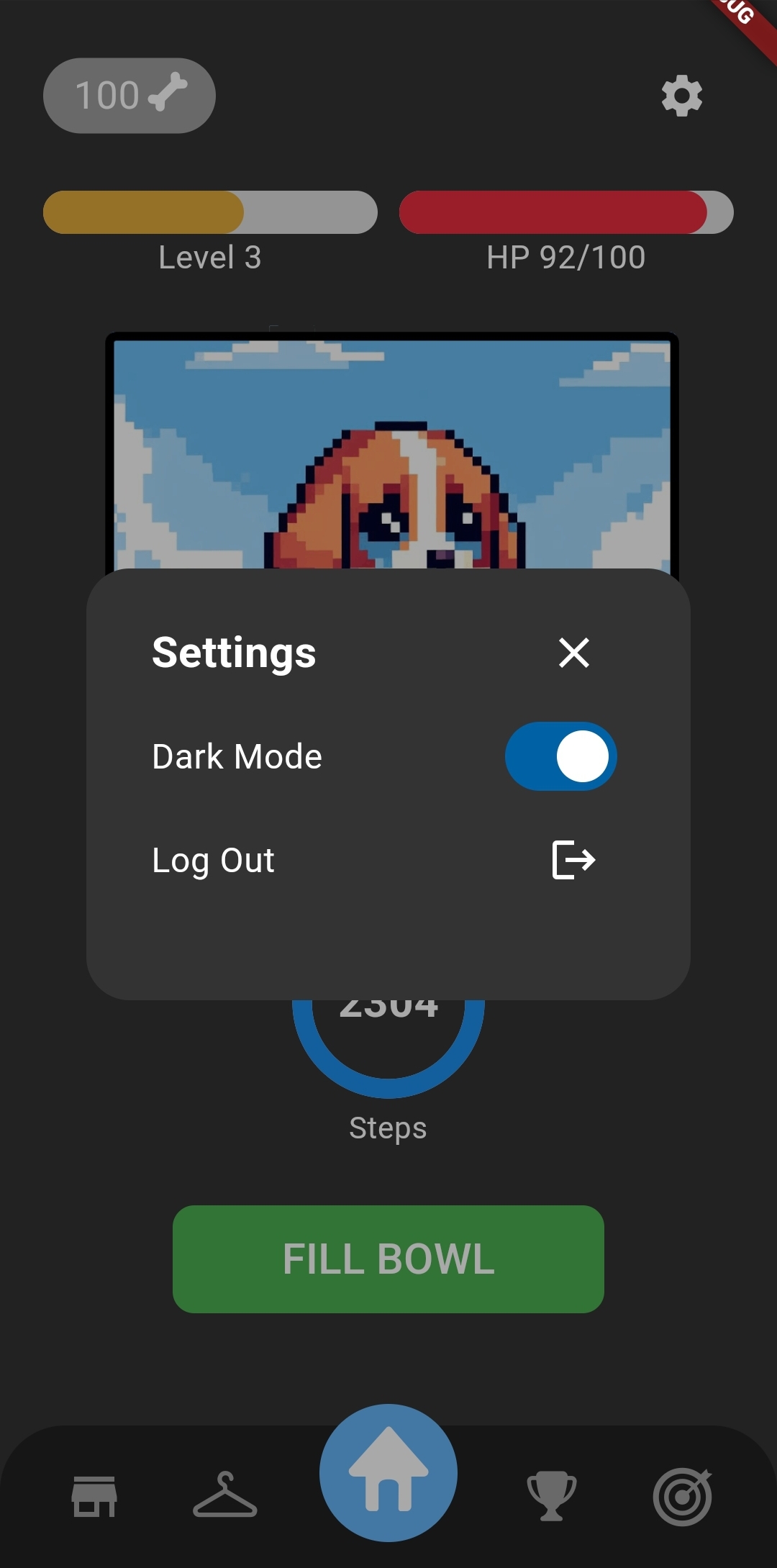This screenshot has width=777, height=1568.
Task: Open the goals target tab
Action: [683, 1496]
